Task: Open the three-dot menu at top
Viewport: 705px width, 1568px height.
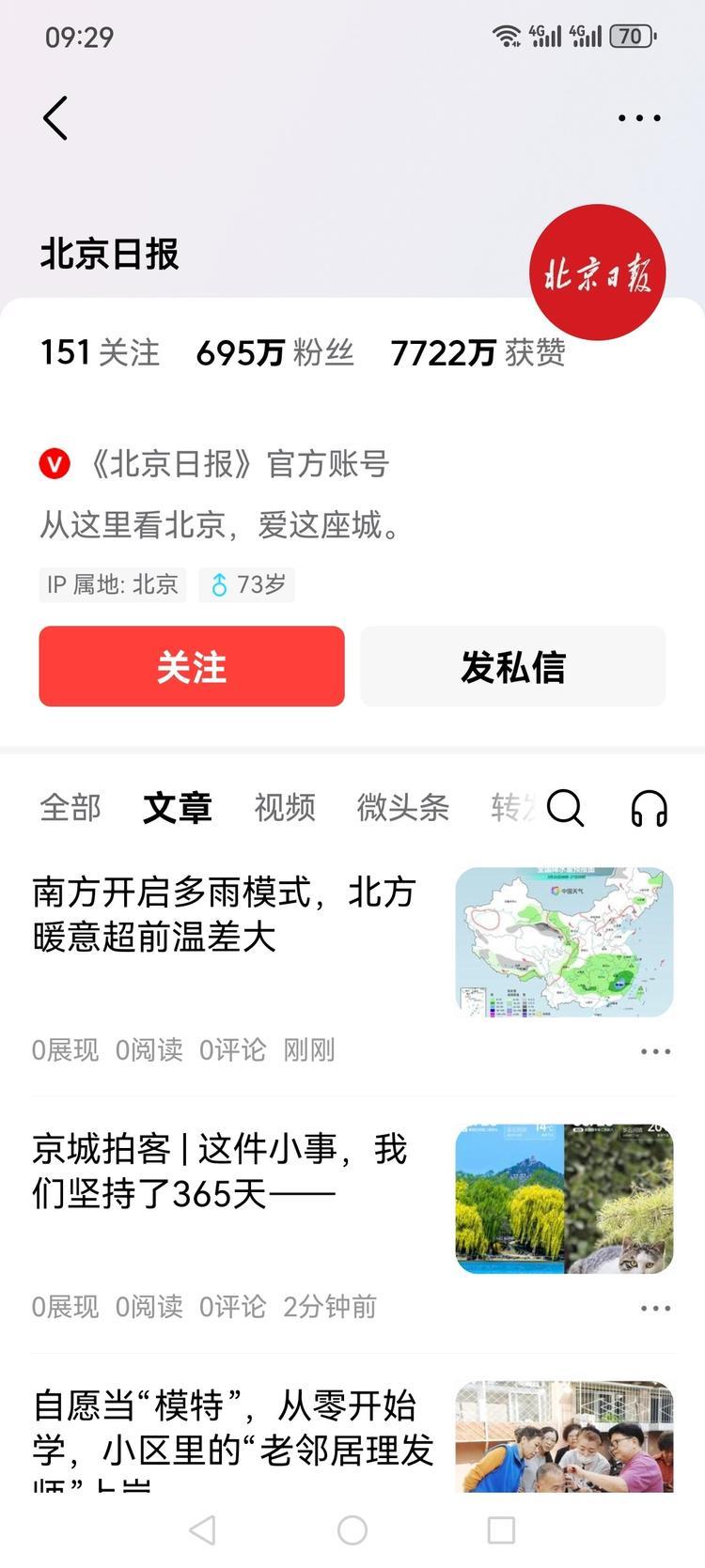Action: pyautogui.click(x=639, y=118)
